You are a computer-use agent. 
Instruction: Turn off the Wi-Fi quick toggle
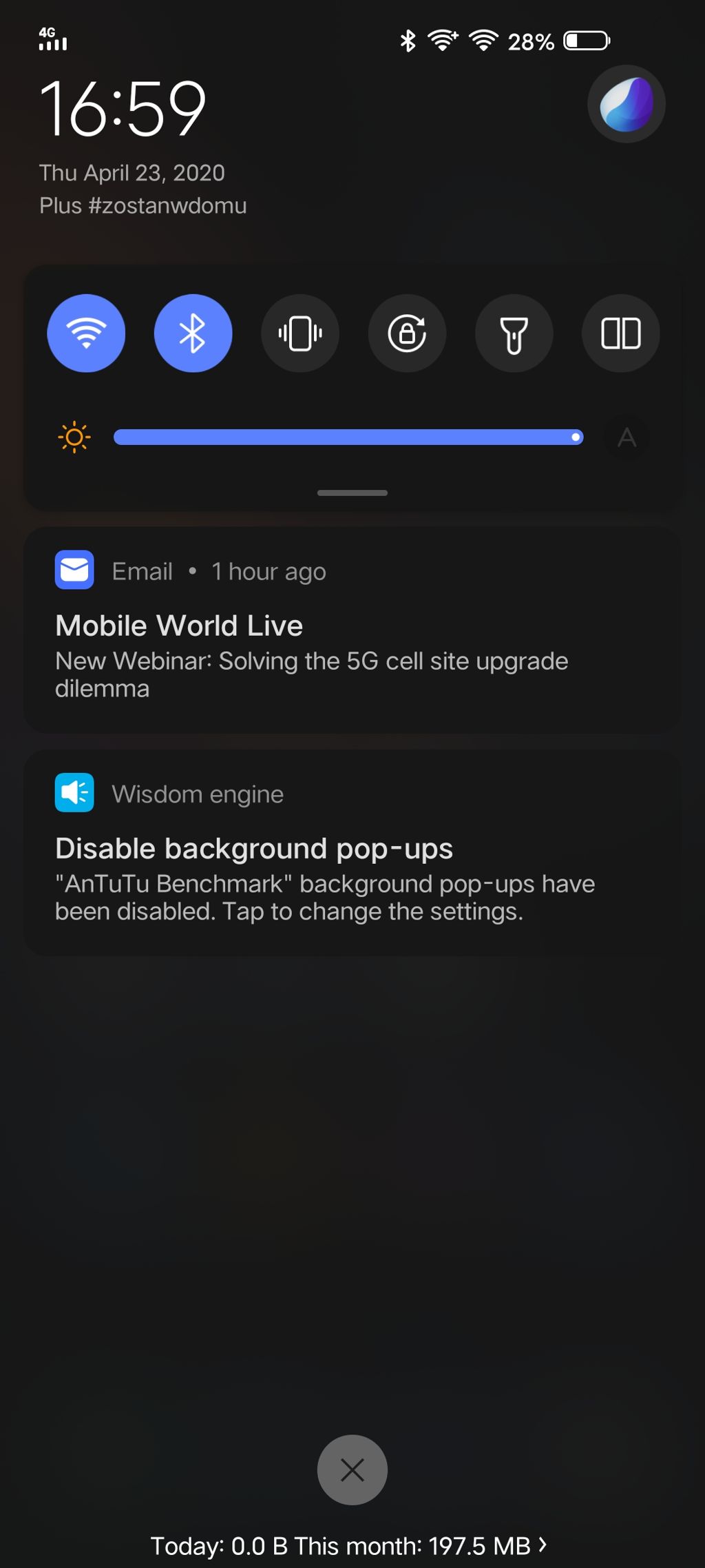pos(86,333)
